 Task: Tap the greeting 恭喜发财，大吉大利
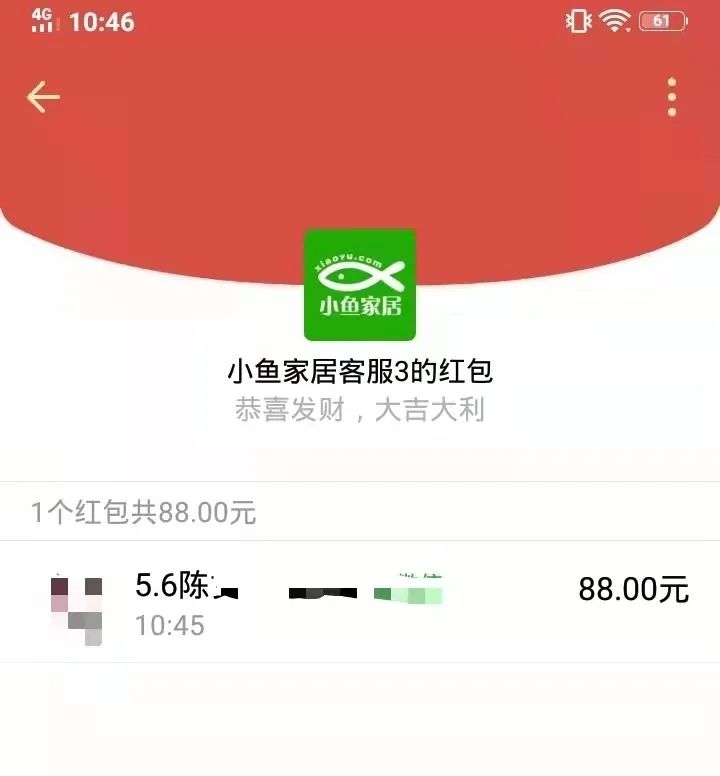pos(360,408)
